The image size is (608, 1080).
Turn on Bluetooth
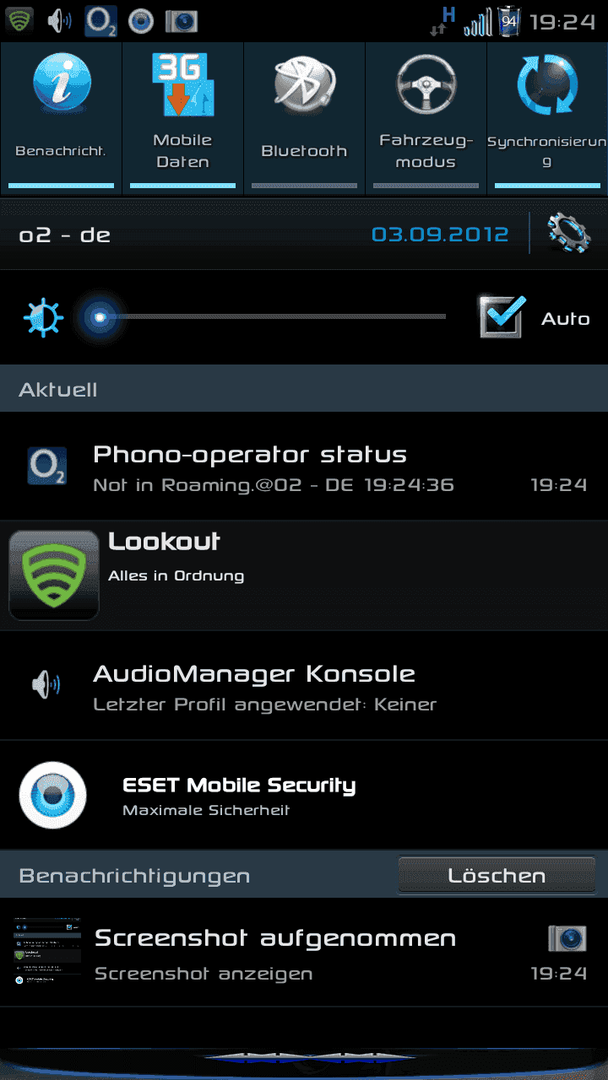304,118
